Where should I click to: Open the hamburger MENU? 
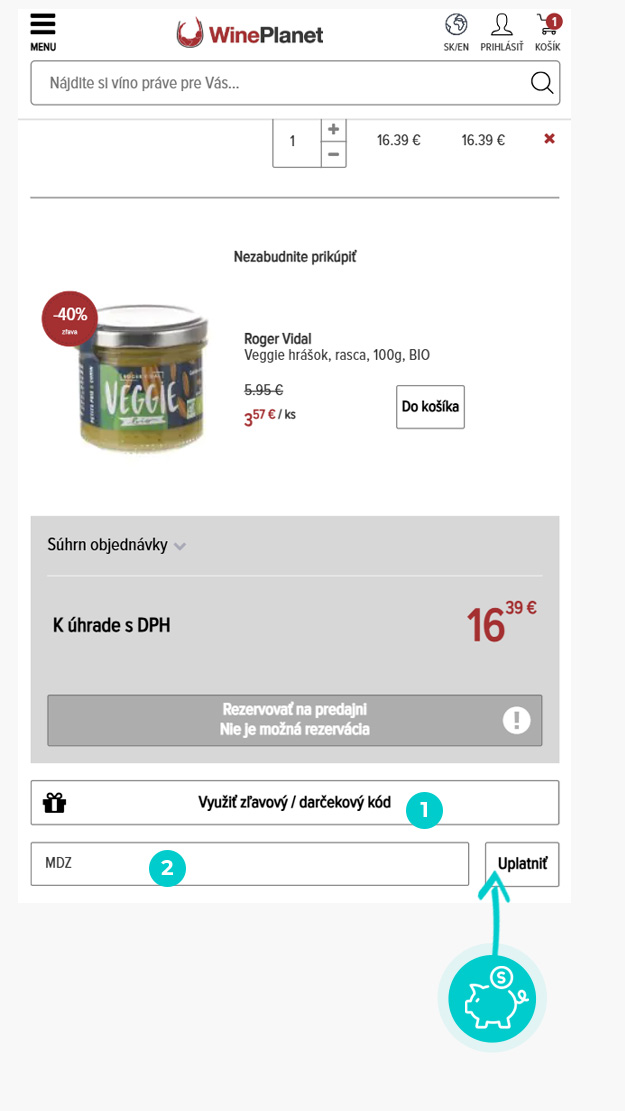pos(43,32)
